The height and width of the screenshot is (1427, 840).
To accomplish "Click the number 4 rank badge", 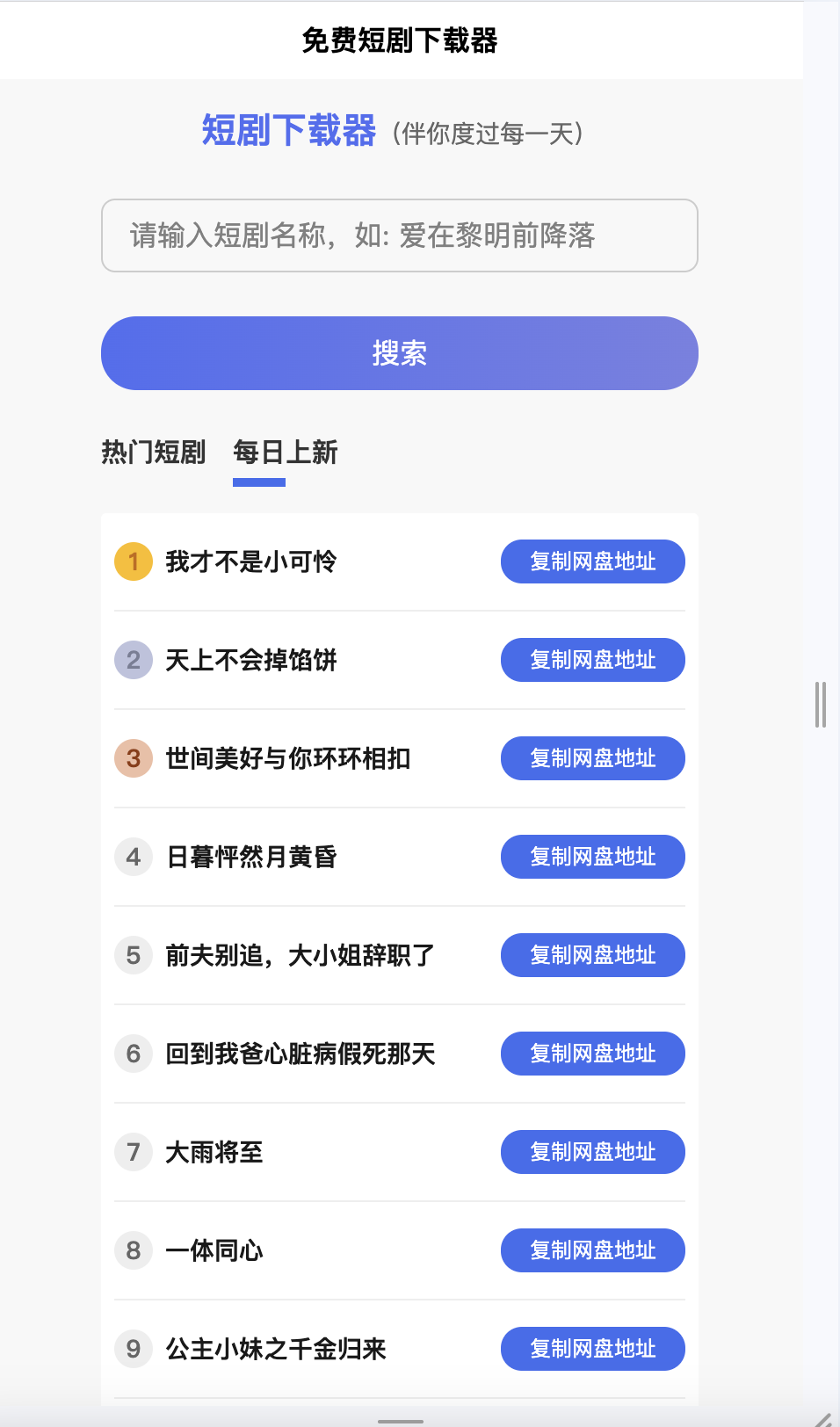I will point(133,857).
